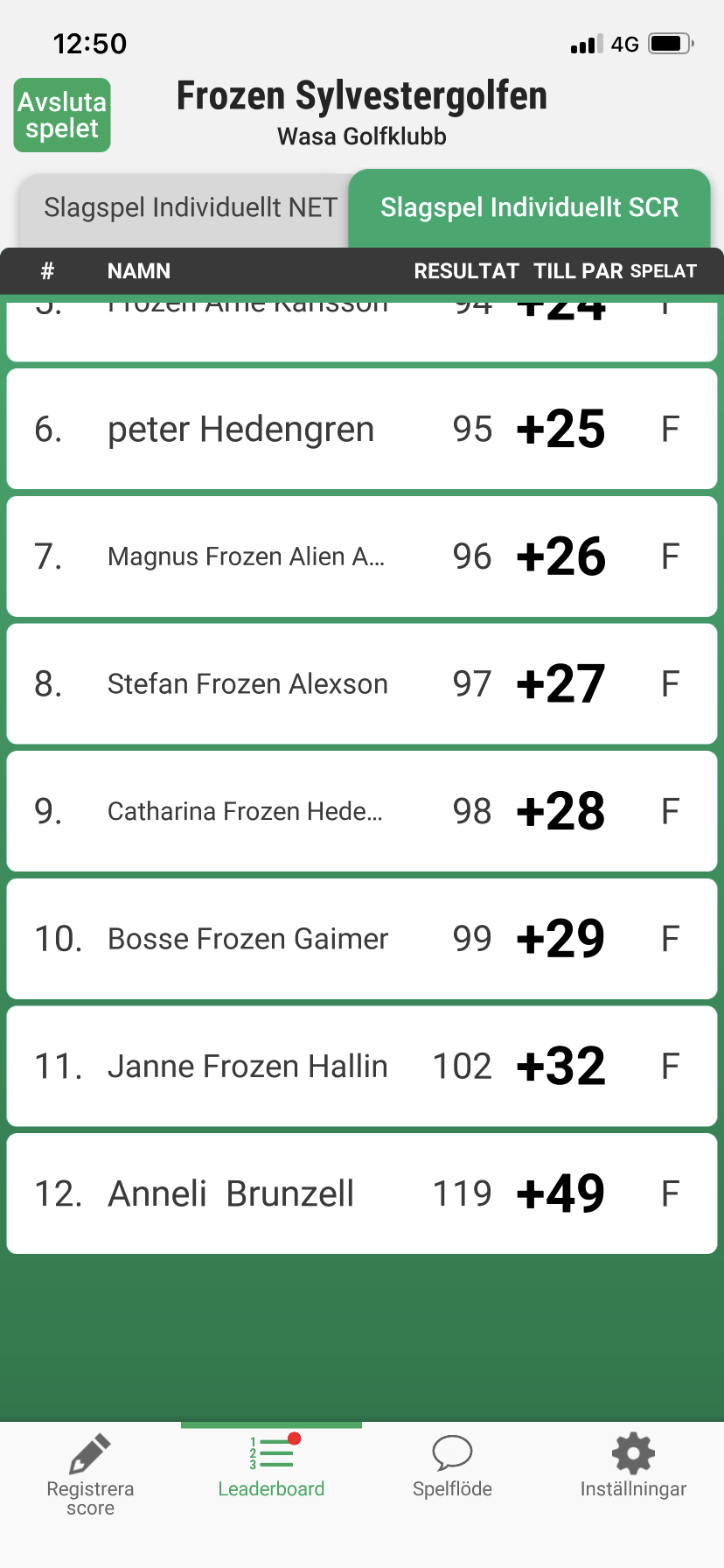724x1568 pixels.
Task: Go to the Registrera score tab
Action: click(91, 1475)
